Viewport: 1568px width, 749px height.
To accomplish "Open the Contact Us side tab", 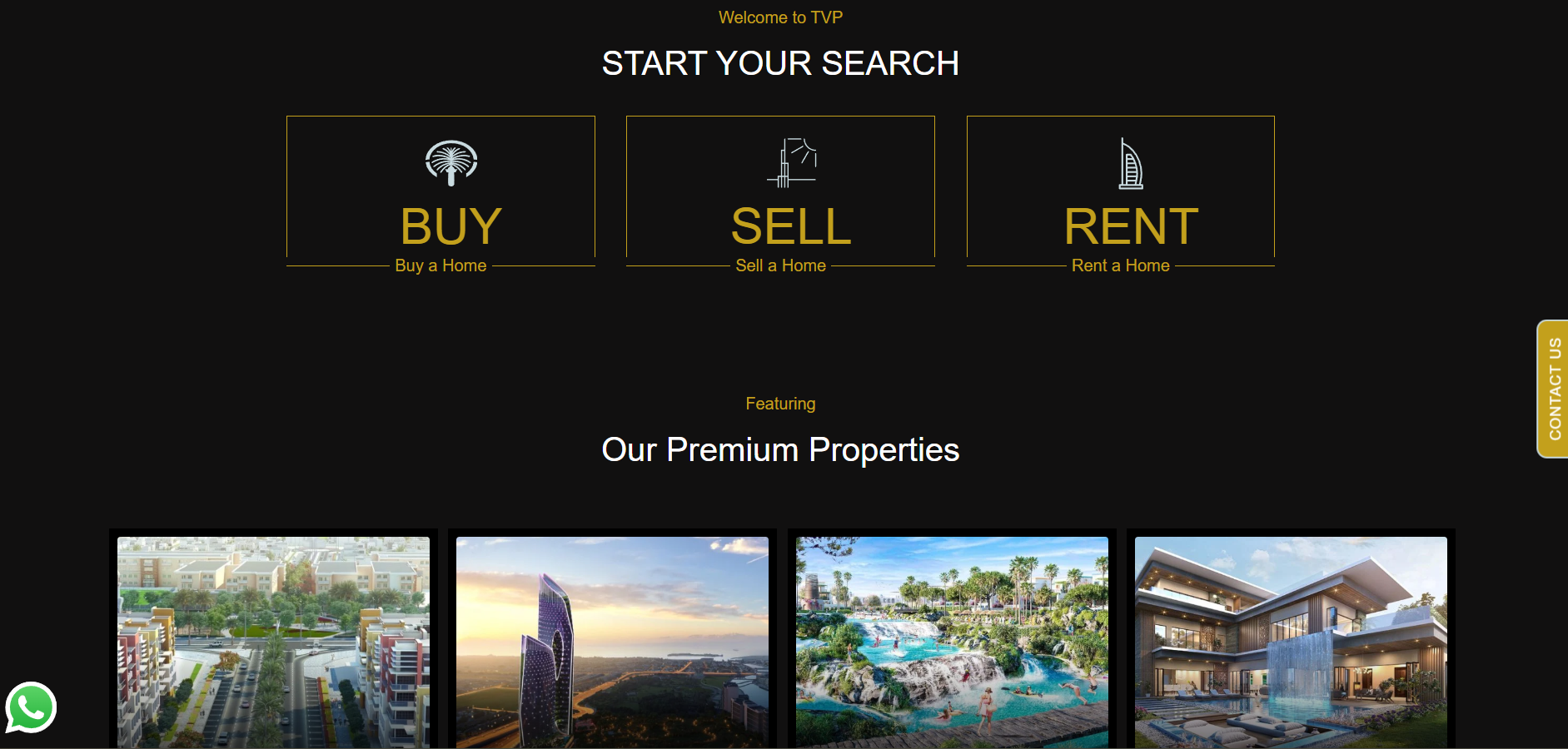I will coord(1553,389).
